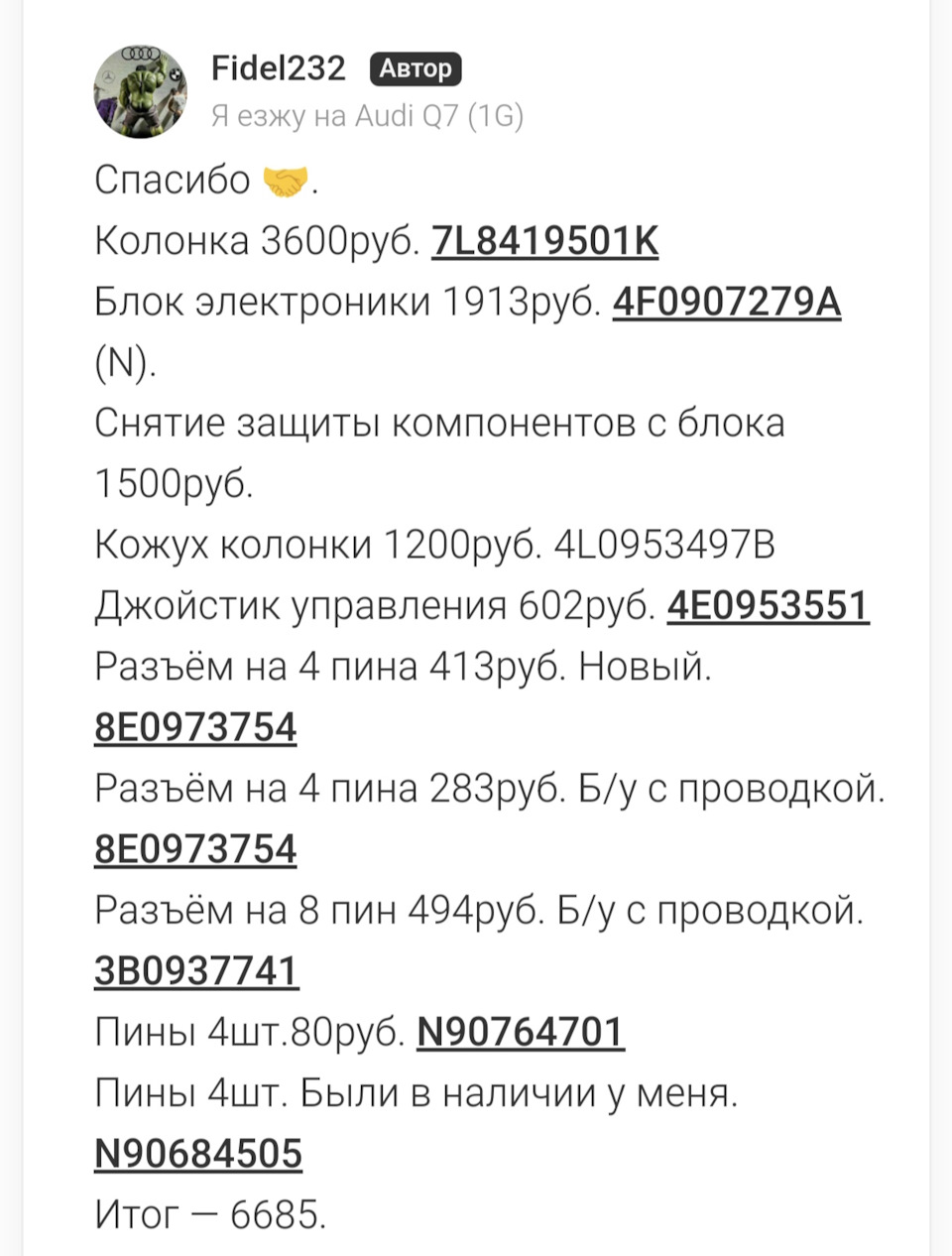Tap 8E0973754 link under new connector
Viewport: 952px width, 1256px height.
[x=195, y=727]
